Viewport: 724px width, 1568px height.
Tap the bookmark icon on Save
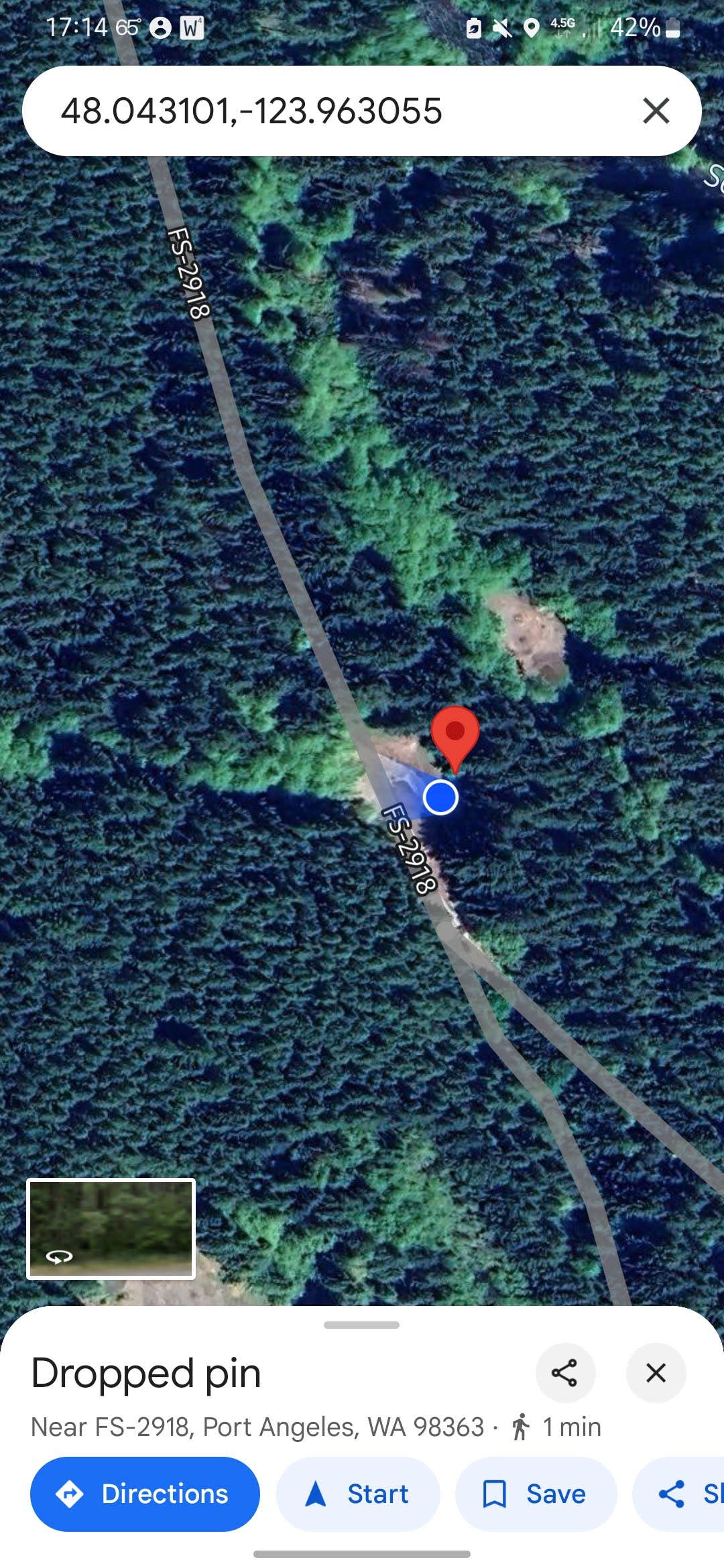tap(493, 1494)
